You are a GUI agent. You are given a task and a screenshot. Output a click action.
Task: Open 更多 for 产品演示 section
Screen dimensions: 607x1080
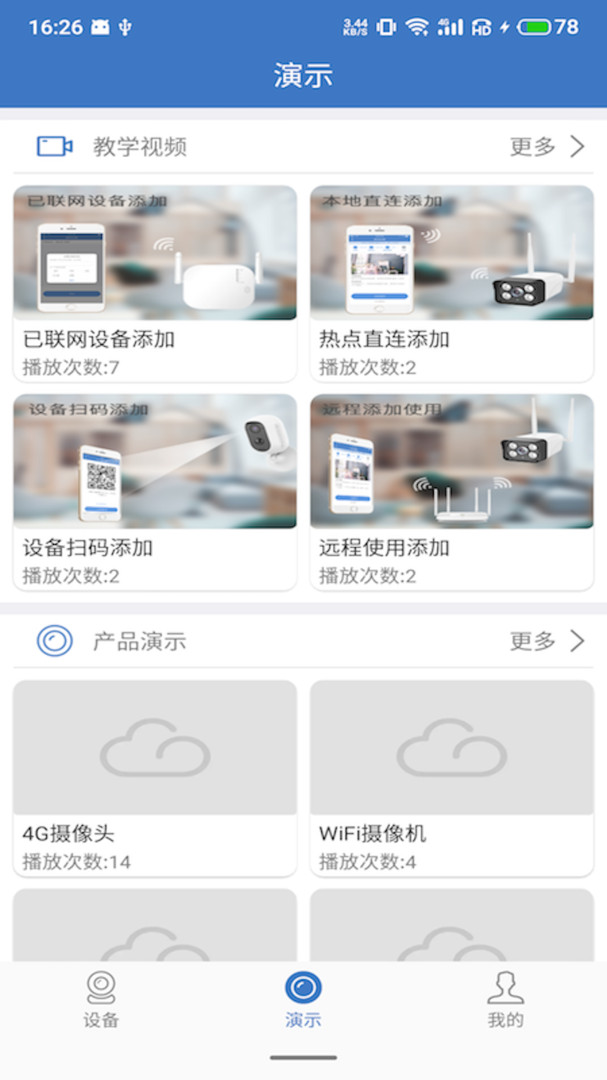[x=546, y=641]
